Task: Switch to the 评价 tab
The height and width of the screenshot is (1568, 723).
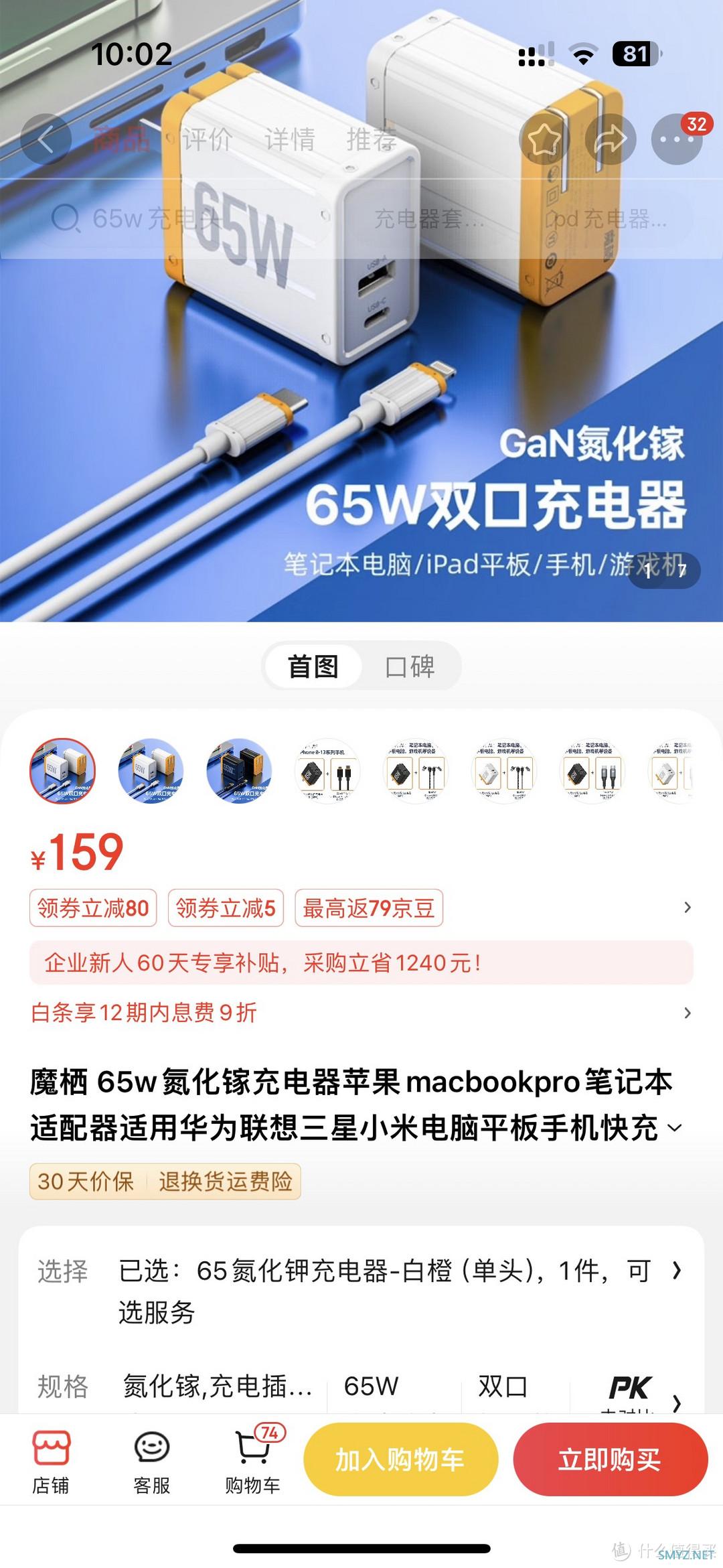Action: pos(207,140)
